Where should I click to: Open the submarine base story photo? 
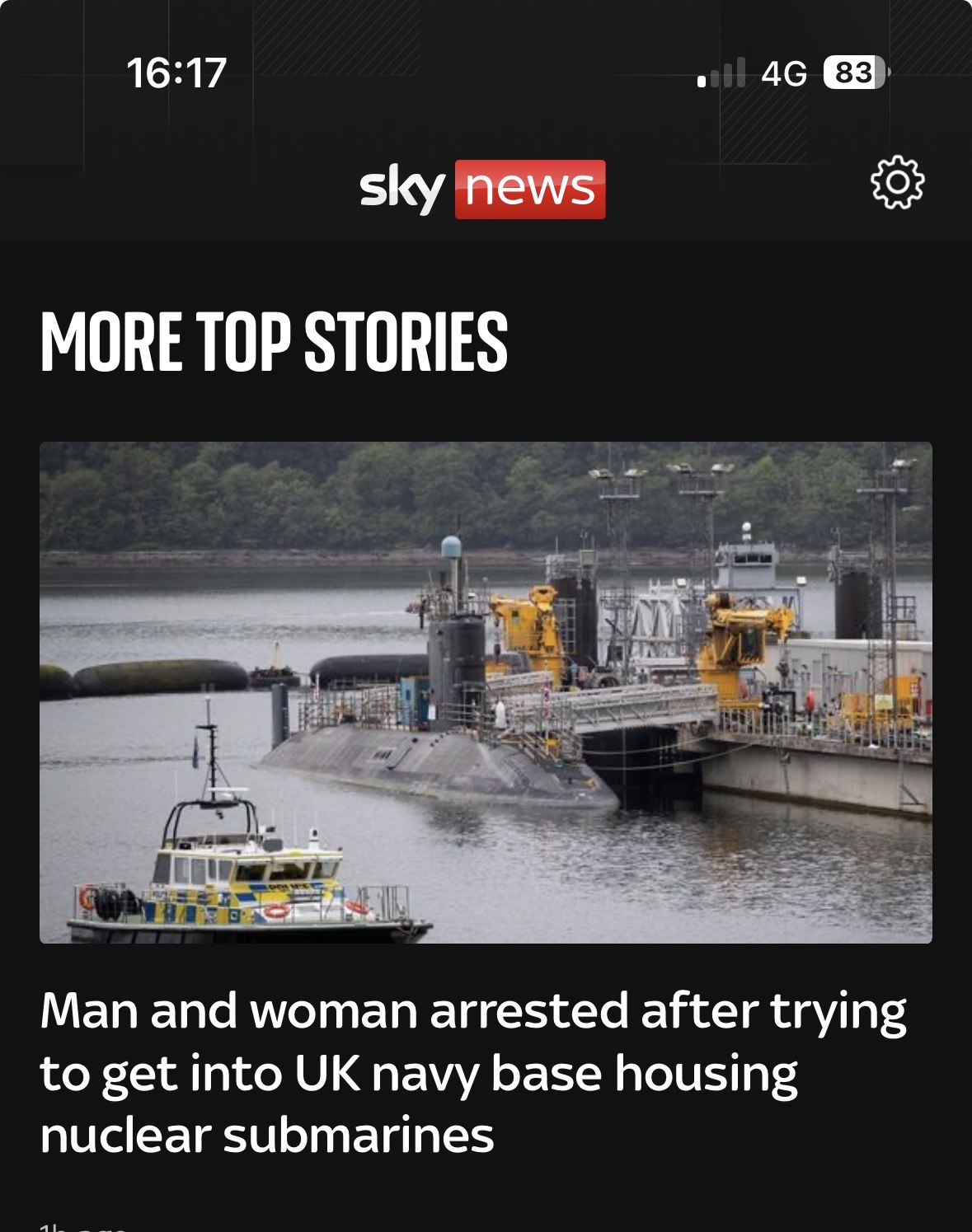pyautogui.click(x=486, y=692)
